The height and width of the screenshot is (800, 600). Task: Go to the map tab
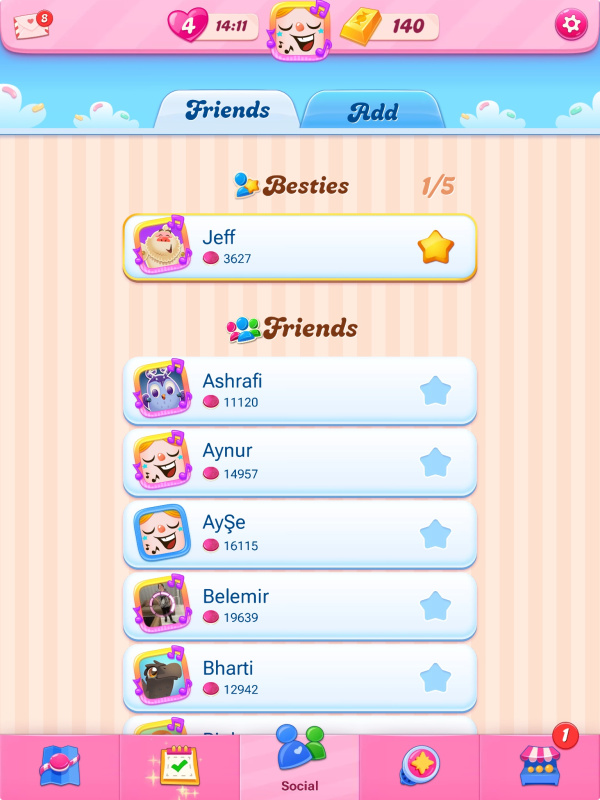click(x=59, y=767)
